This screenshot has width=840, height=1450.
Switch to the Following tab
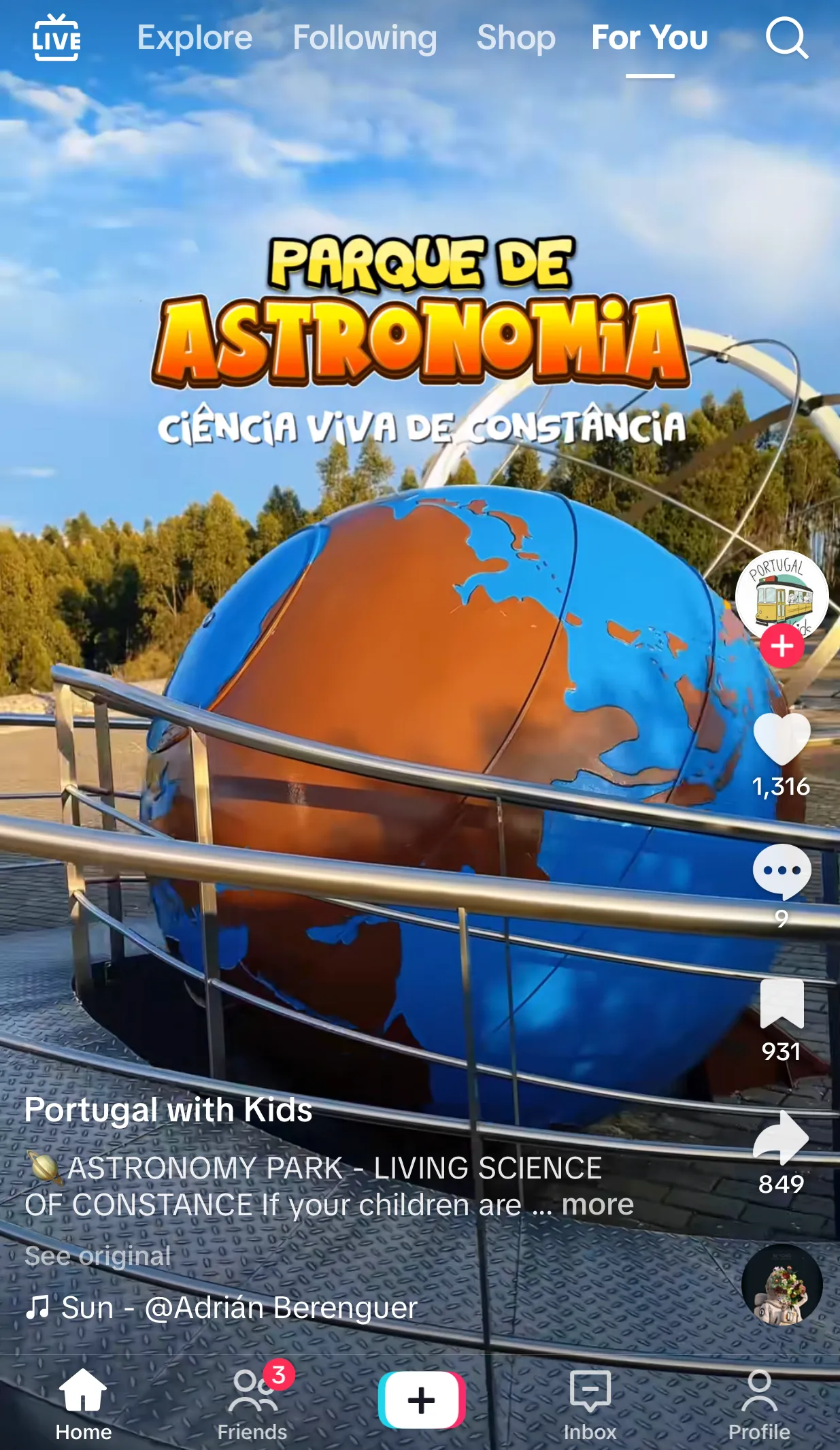point(365,38)
